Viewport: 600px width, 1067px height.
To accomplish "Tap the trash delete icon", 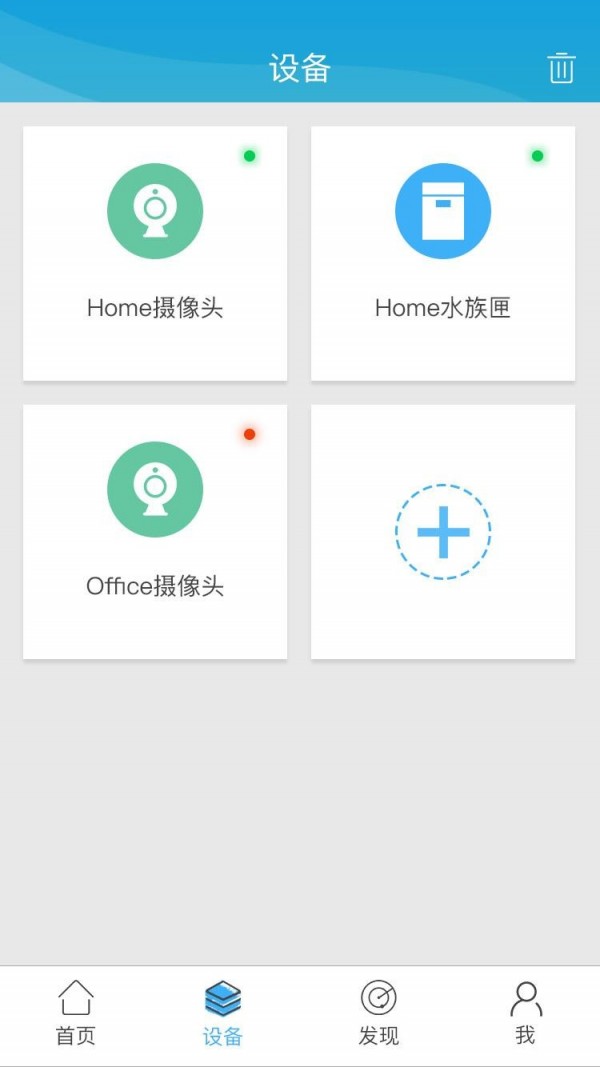I will pyautogui.click(x=561, y=68).
